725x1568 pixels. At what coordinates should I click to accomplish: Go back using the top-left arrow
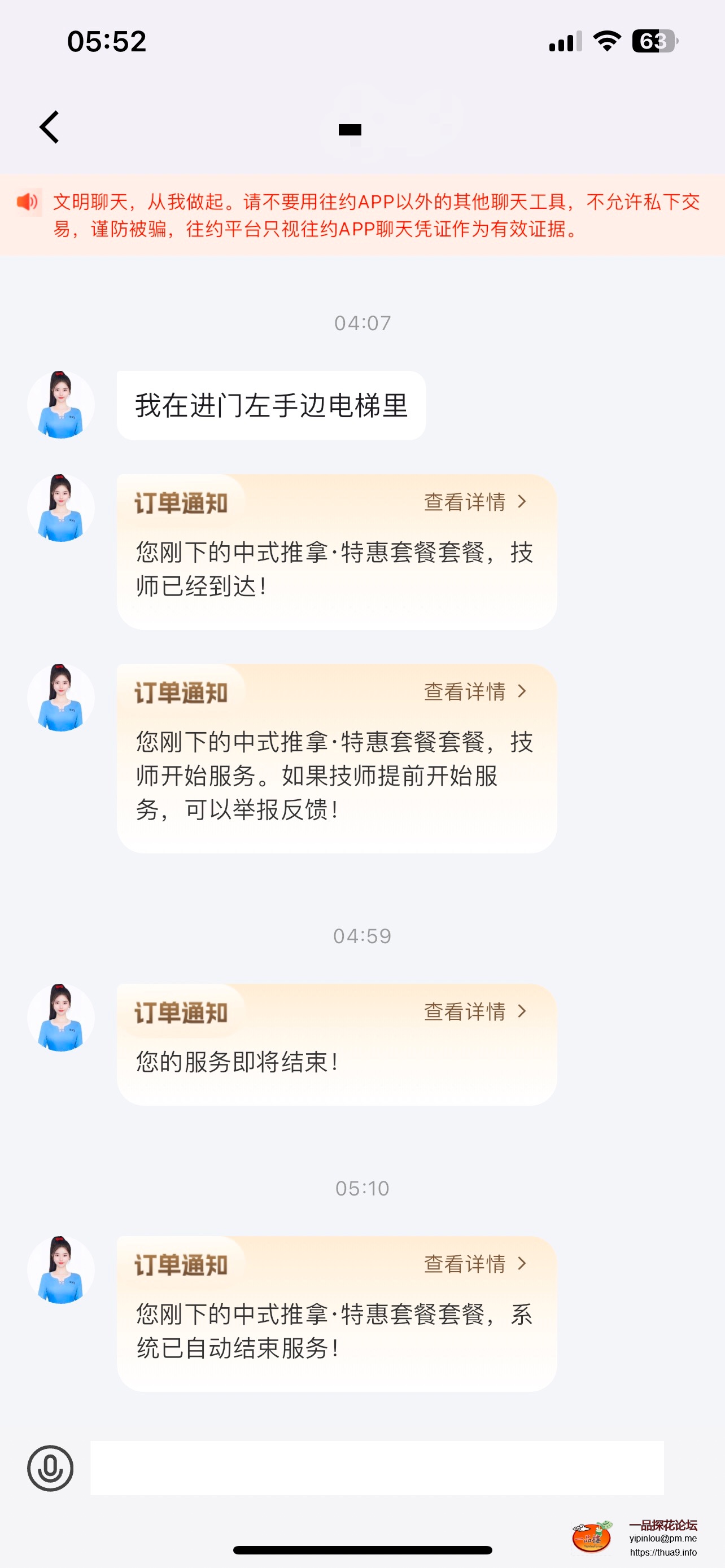(x=49, y=127)
